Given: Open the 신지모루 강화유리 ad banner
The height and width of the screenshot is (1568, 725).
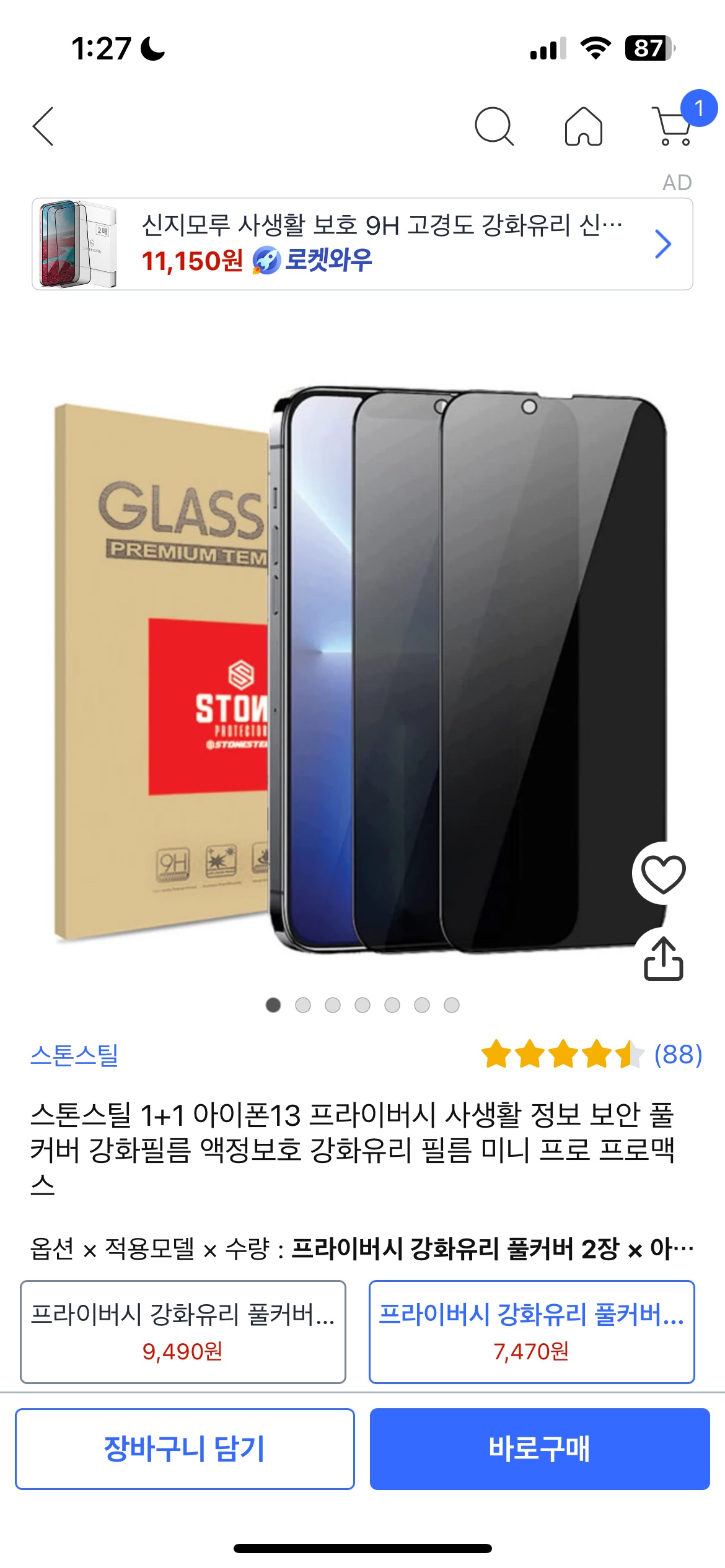Looking at the screenshot, I should pos(362,244).
